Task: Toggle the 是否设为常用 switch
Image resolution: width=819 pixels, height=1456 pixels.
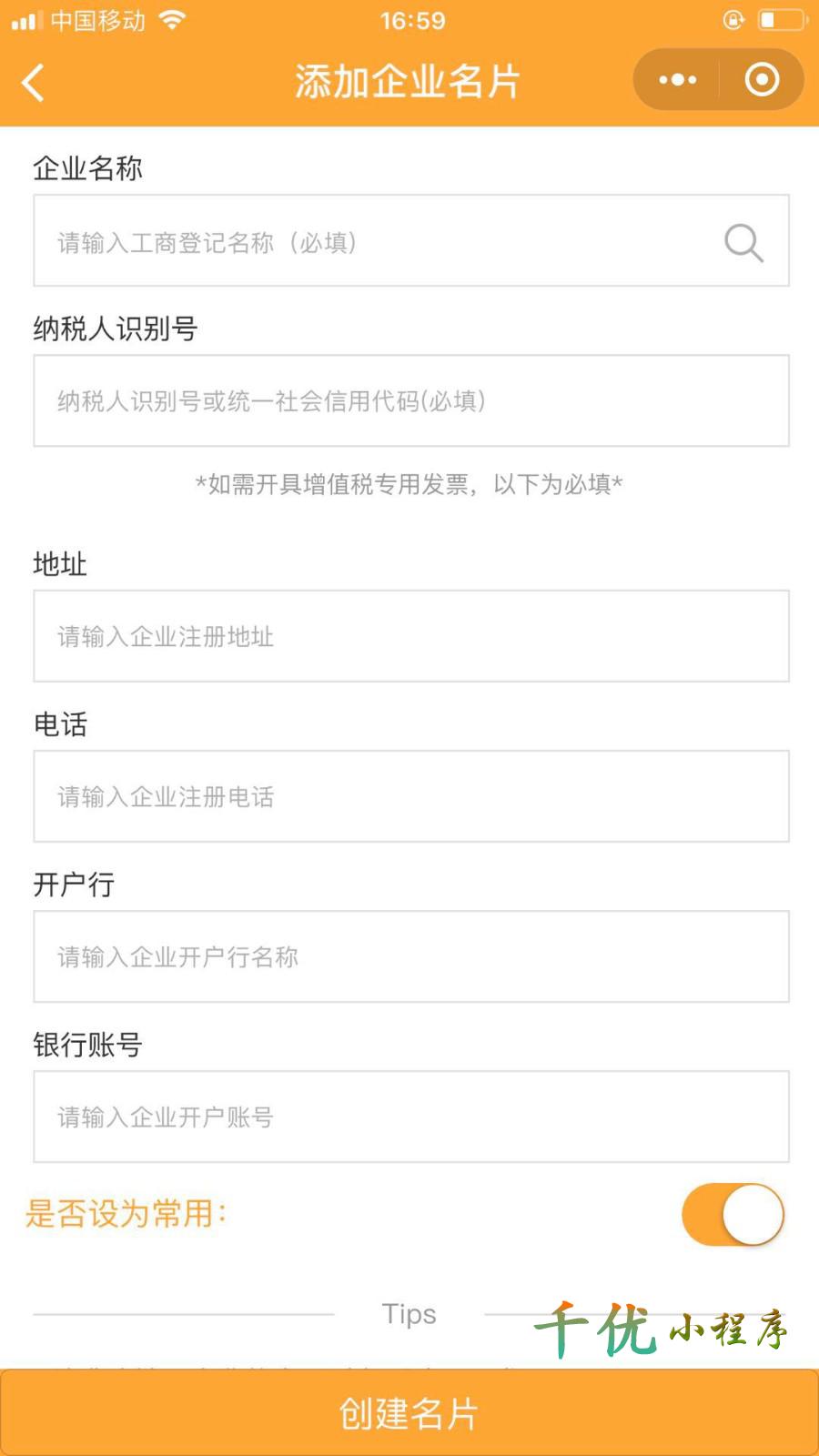Action: coord(733,1214)
